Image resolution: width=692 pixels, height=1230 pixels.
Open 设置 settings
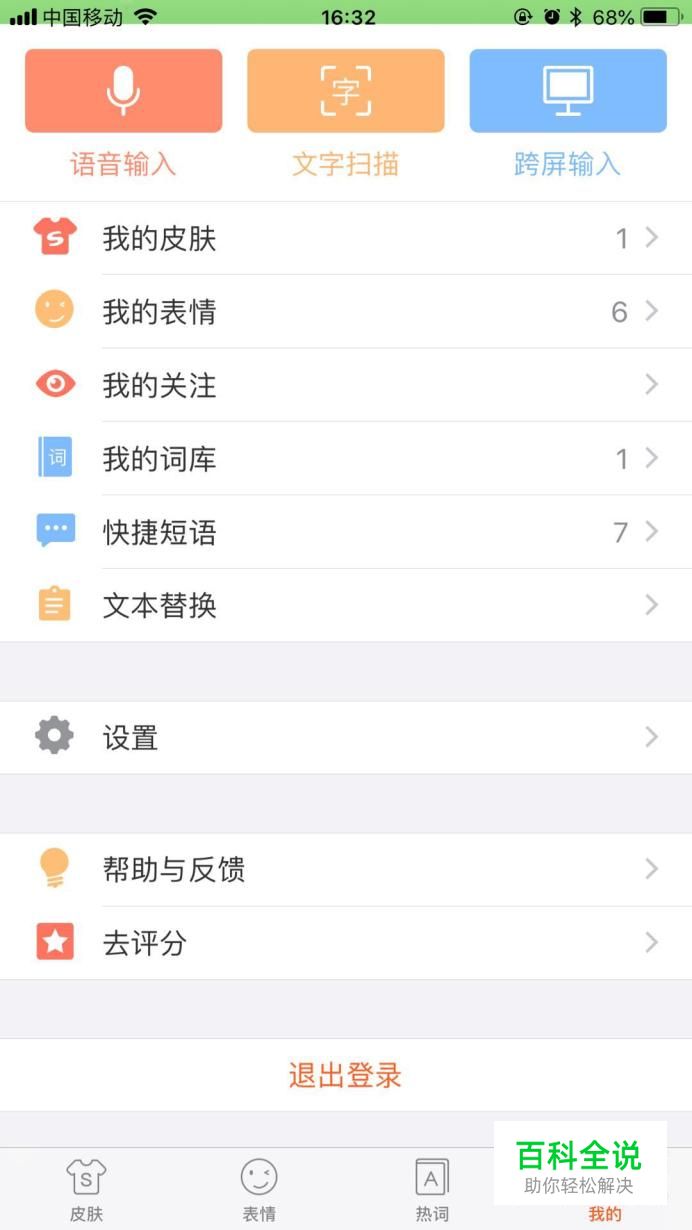[346, 737]
